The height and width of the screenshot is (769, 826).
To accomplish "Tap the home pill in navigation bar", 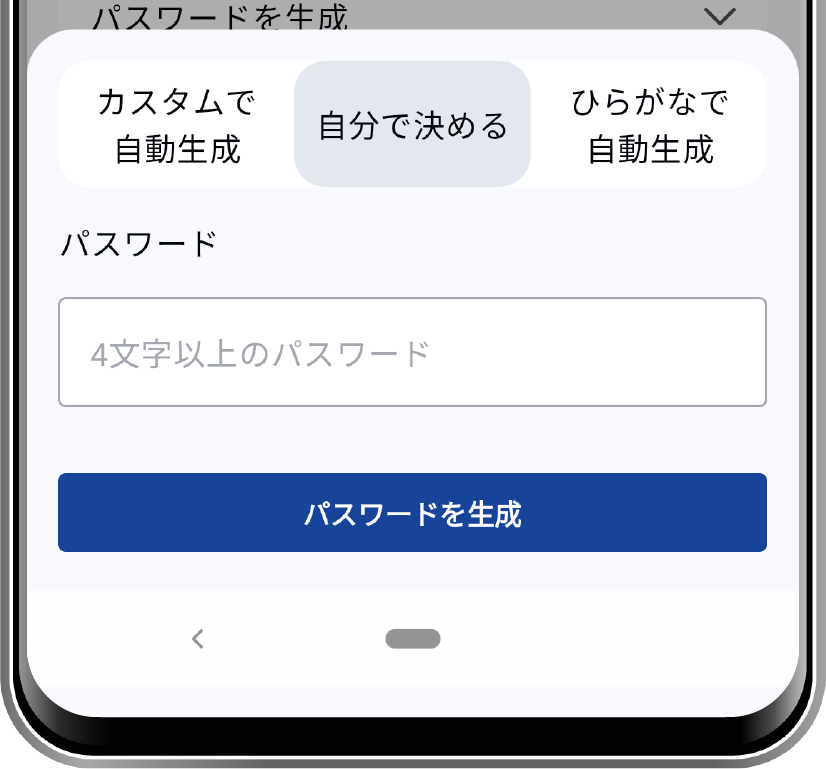I will tap(412, 639).
